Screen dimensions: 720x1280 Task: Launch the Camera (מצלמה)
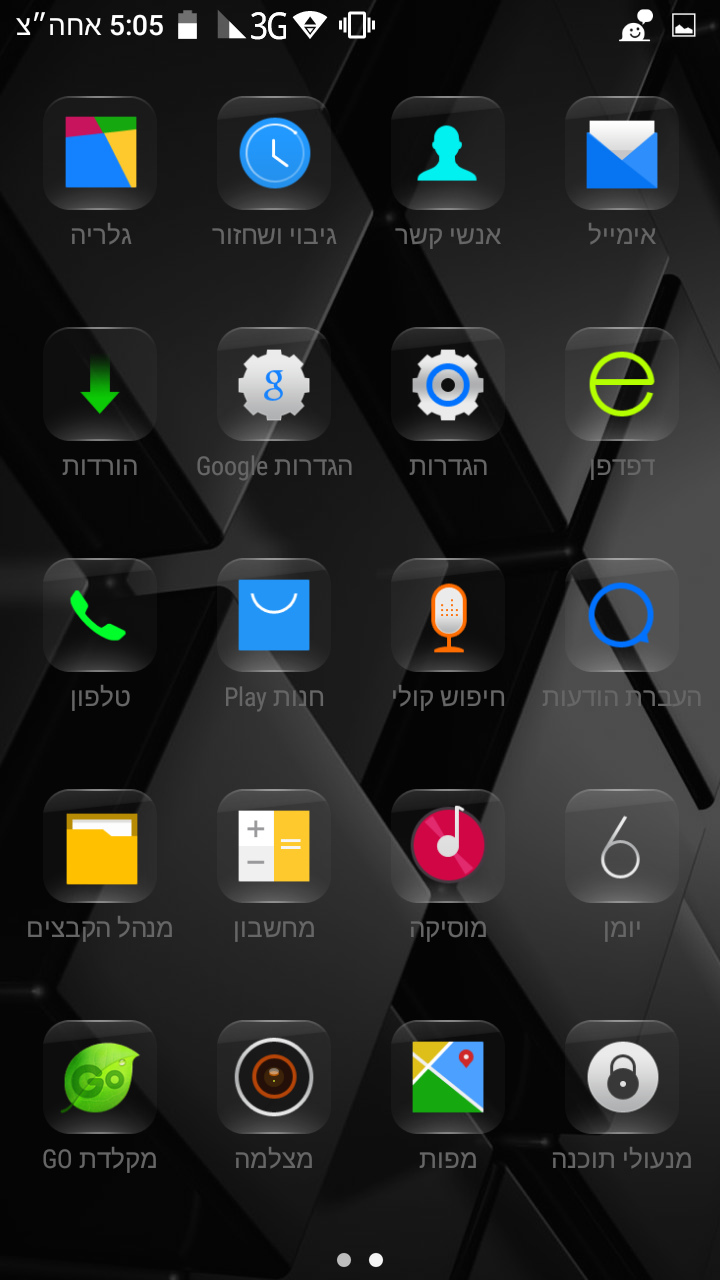pos(274,1077)
